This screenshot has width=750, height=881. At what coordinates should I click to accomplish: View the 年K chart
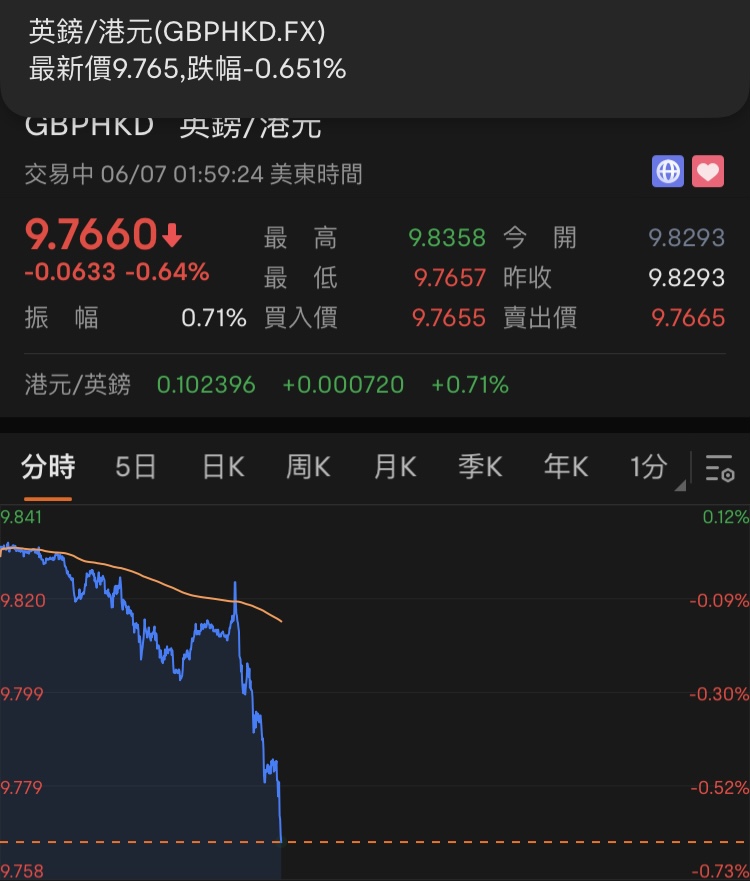point(565,466)
